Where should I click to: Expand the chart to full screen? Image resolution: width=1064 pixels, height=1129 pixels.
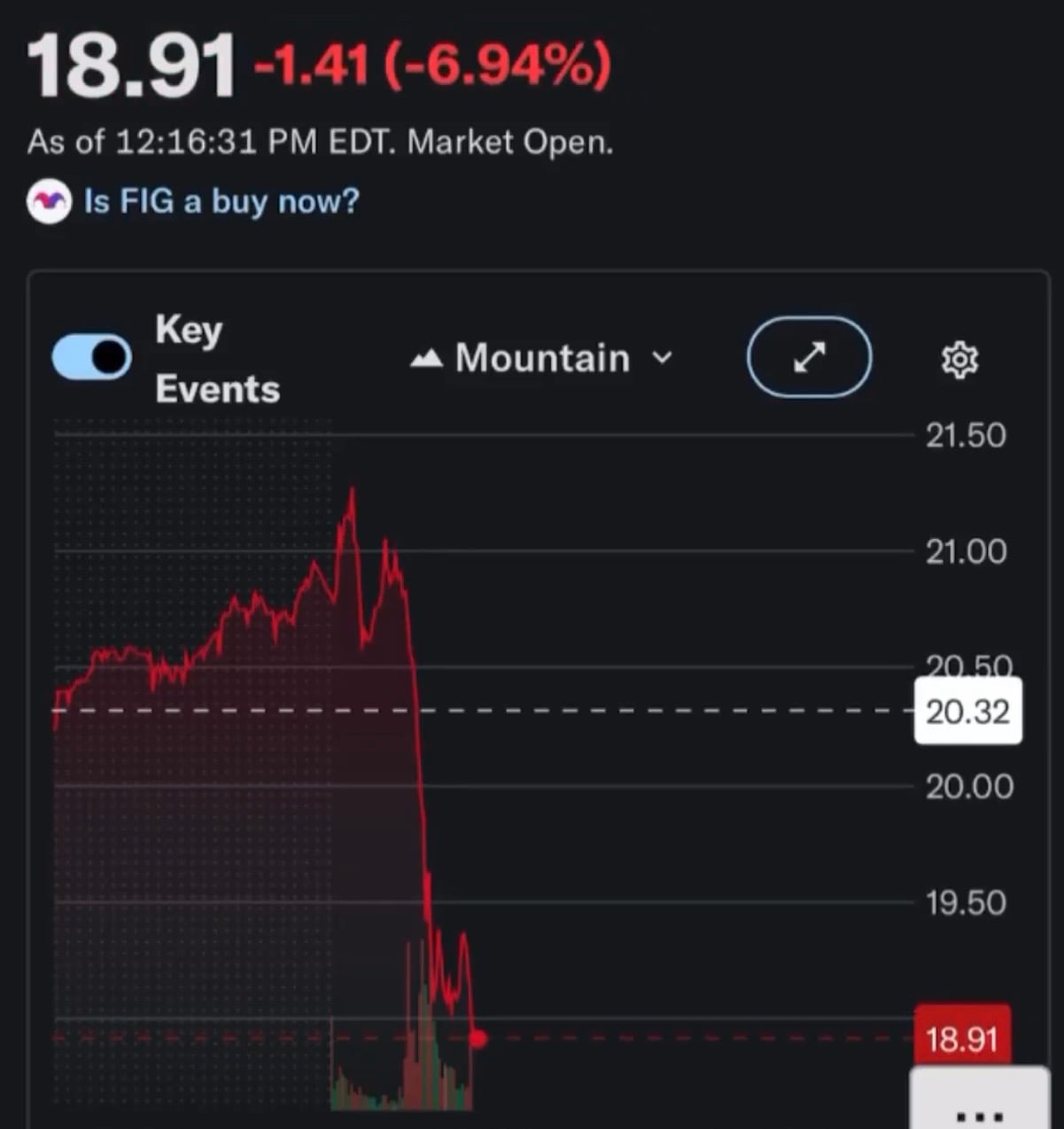[809, 357]
